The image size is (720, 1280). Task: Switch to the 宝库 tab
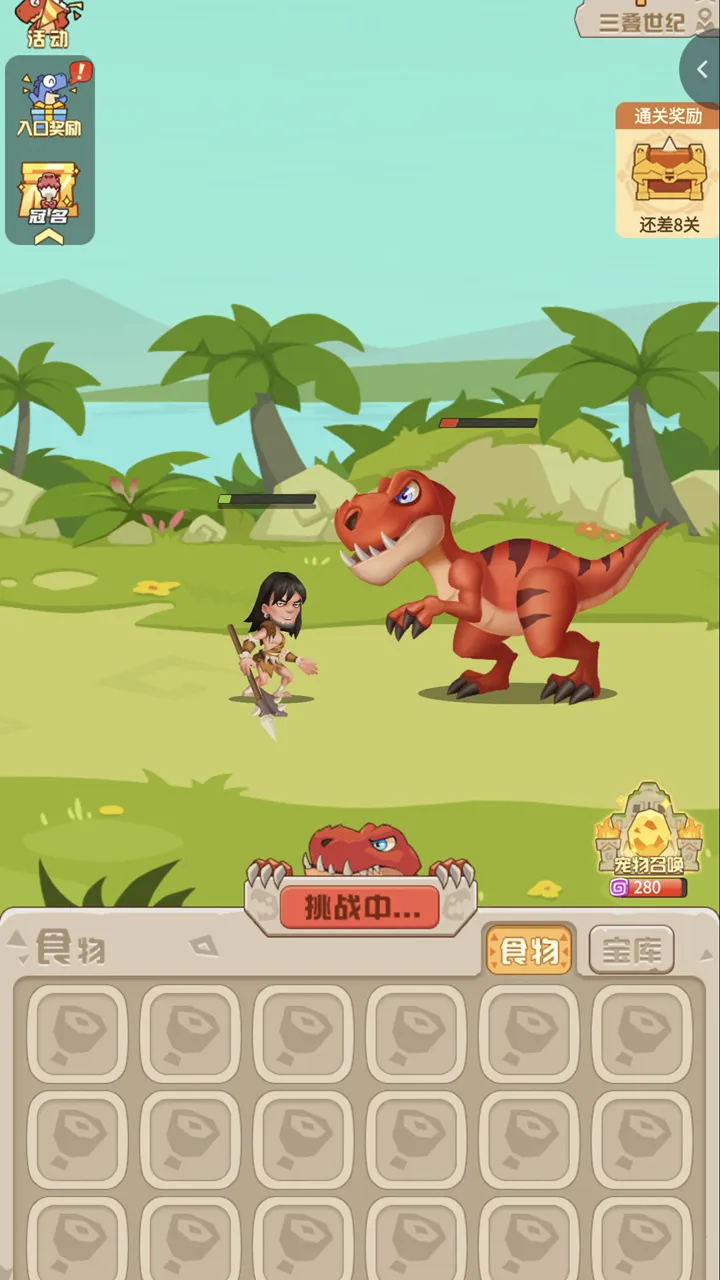pyautogui.click(x=632, y=950)
